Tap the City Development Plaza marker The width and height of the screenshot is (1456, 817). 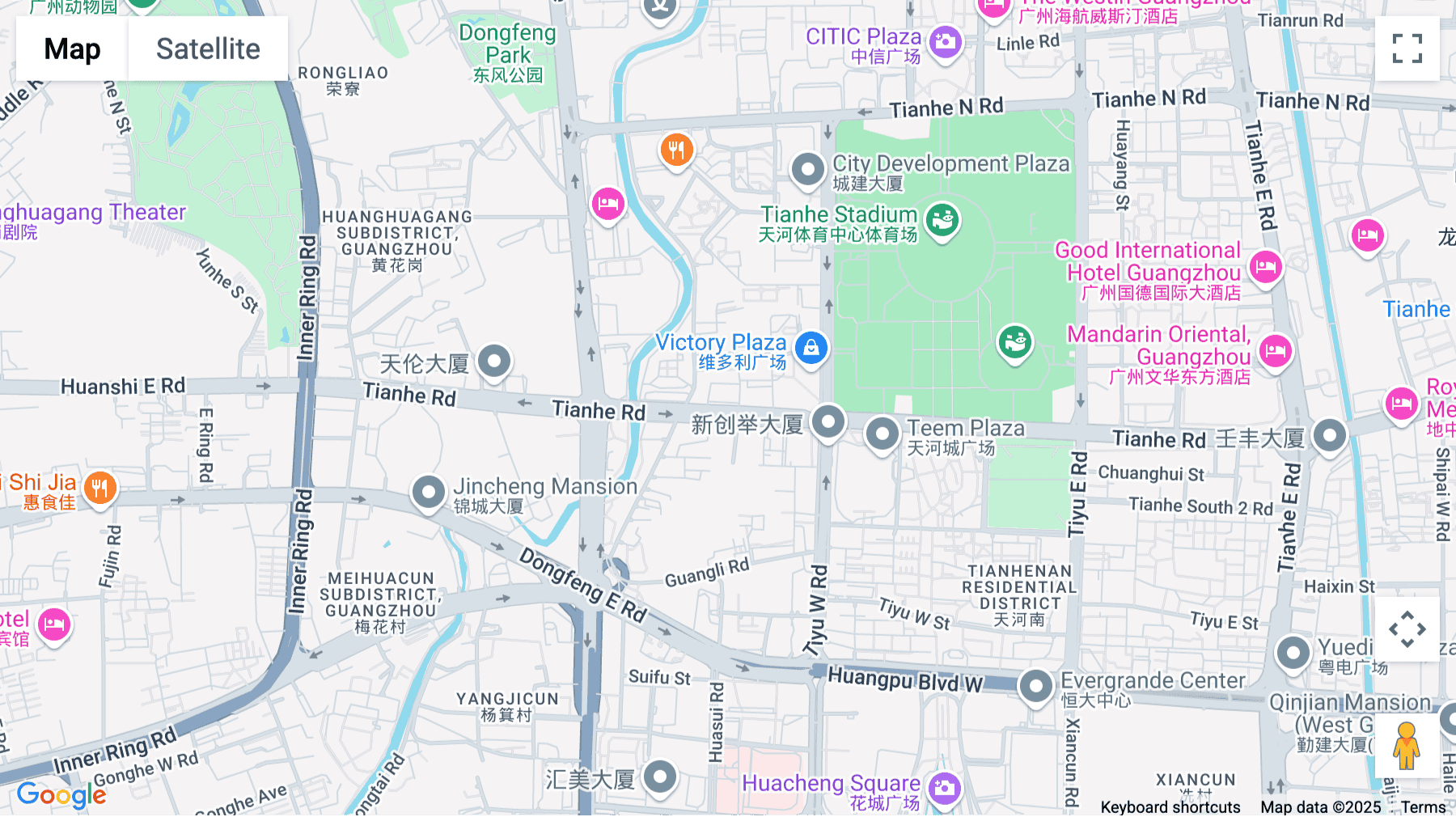806,169
